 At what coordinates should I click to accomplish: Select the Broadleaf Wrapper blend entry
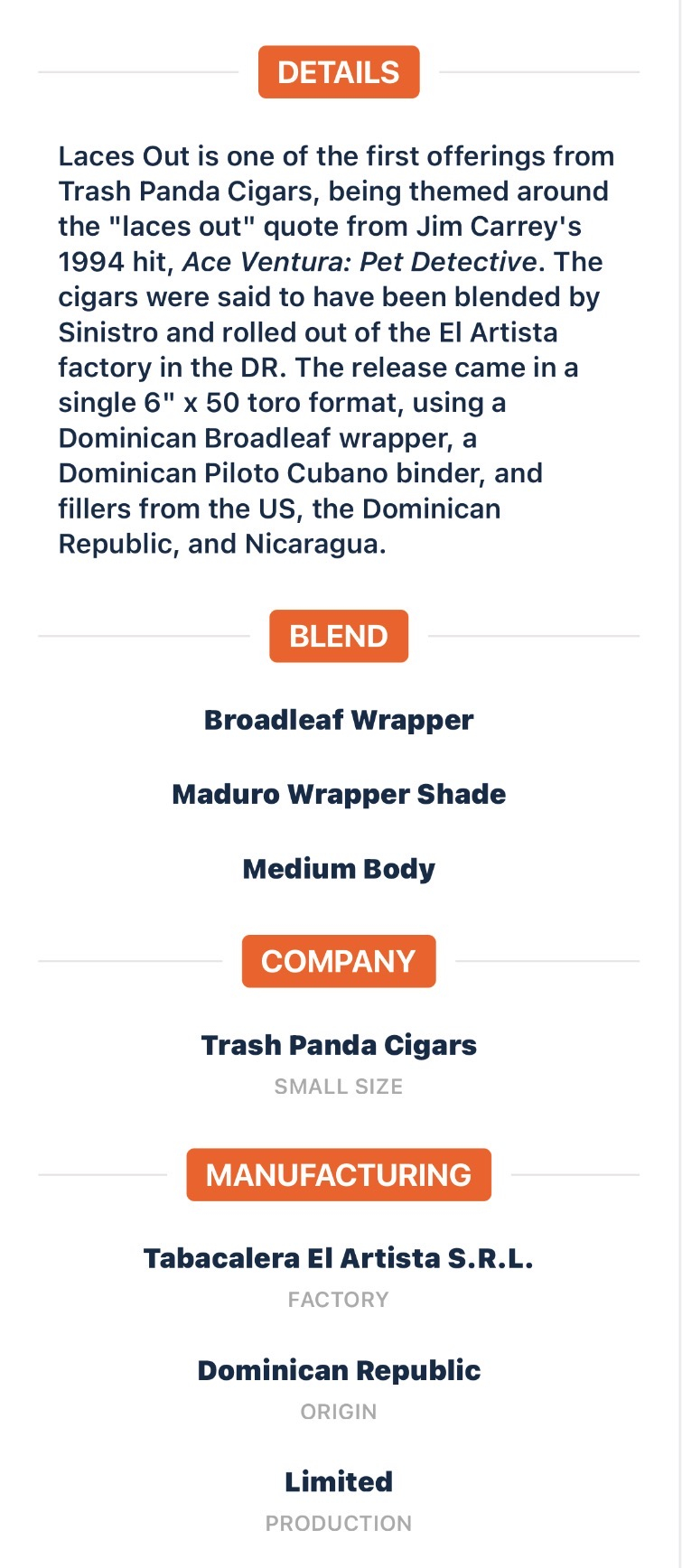(x=339, y=720)
